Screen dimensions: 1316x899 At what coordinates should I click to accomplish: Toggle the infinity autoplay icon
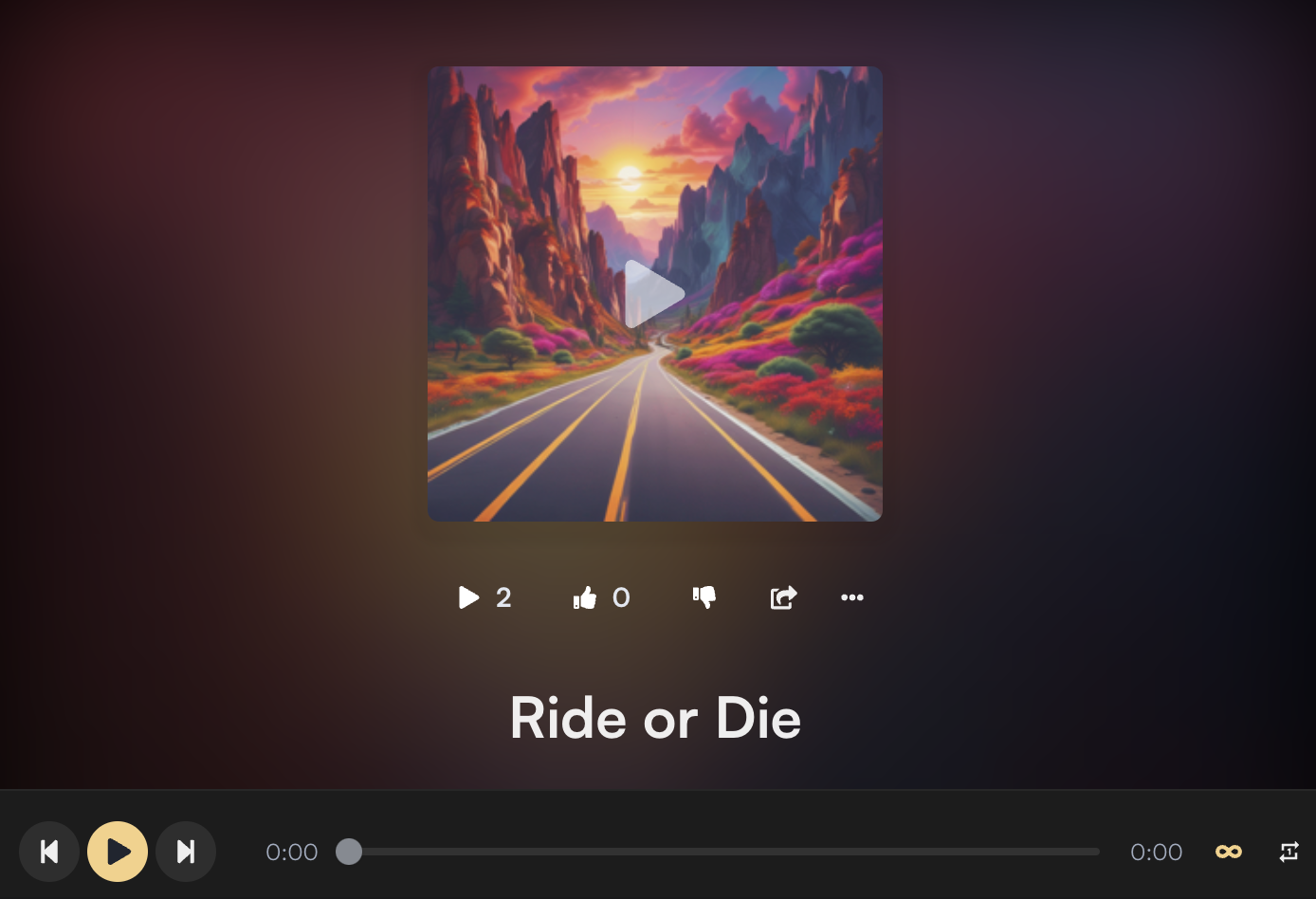1229,852
